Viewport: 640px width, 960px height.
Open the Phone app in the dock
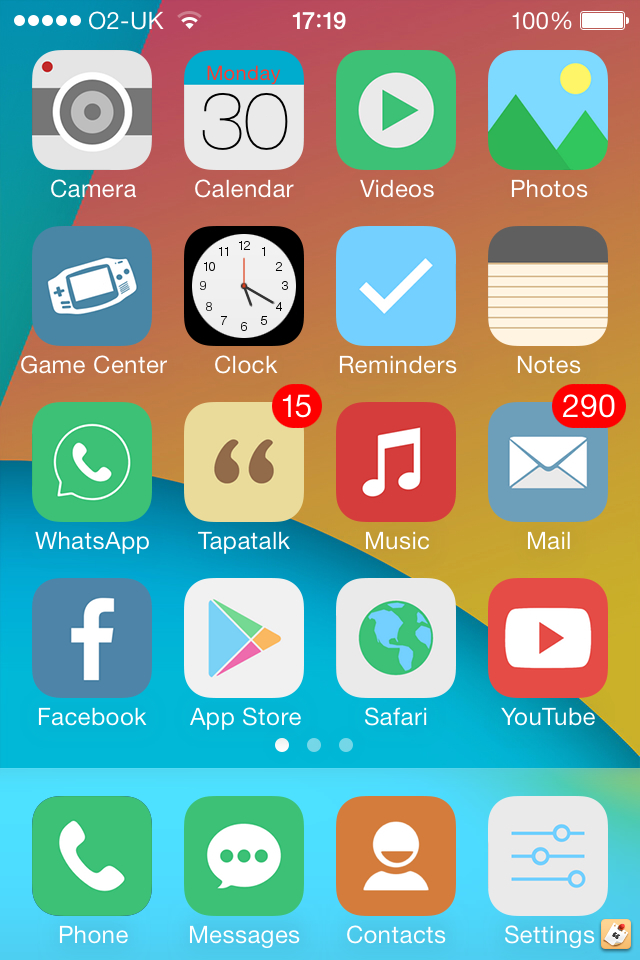[92, 856]
